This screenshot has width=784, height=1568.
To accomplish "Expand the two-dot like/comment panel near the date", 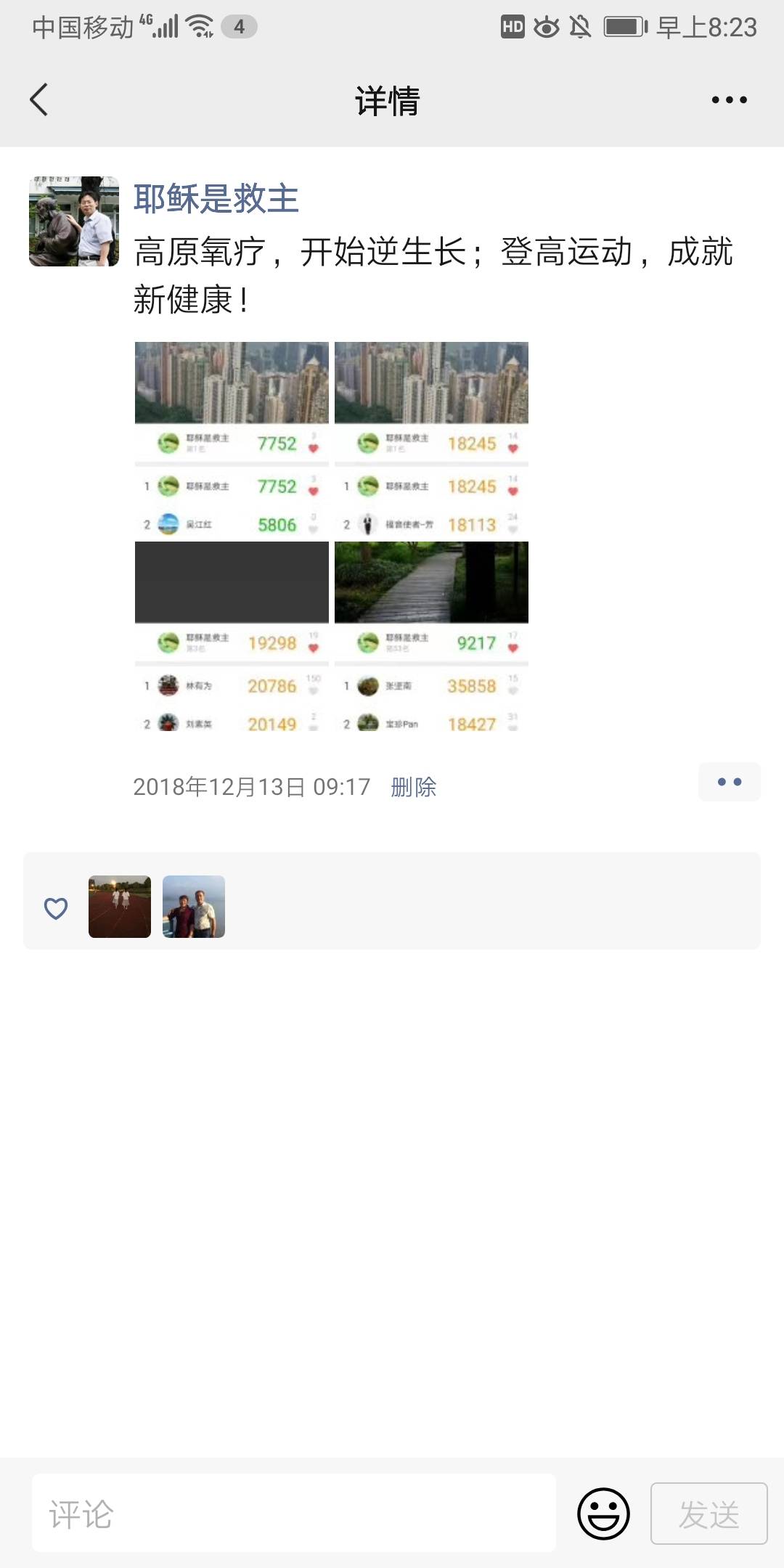I will [730, 782].
